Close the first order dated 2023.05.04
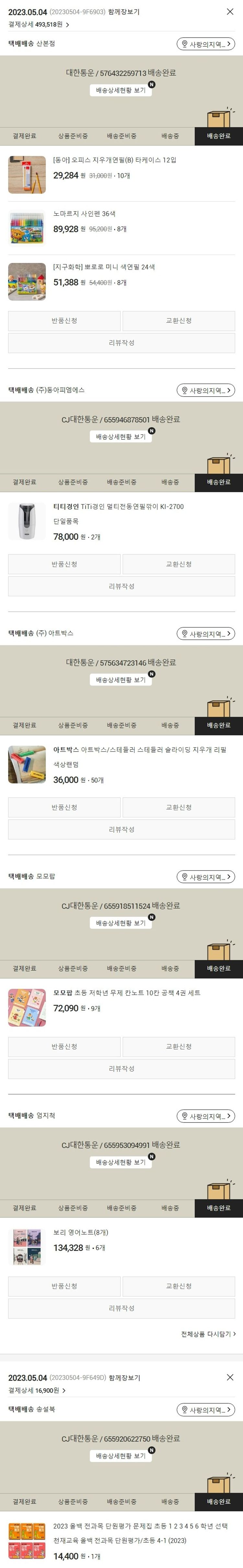Screen dimensions: 243x1568 tap(230, 12)
